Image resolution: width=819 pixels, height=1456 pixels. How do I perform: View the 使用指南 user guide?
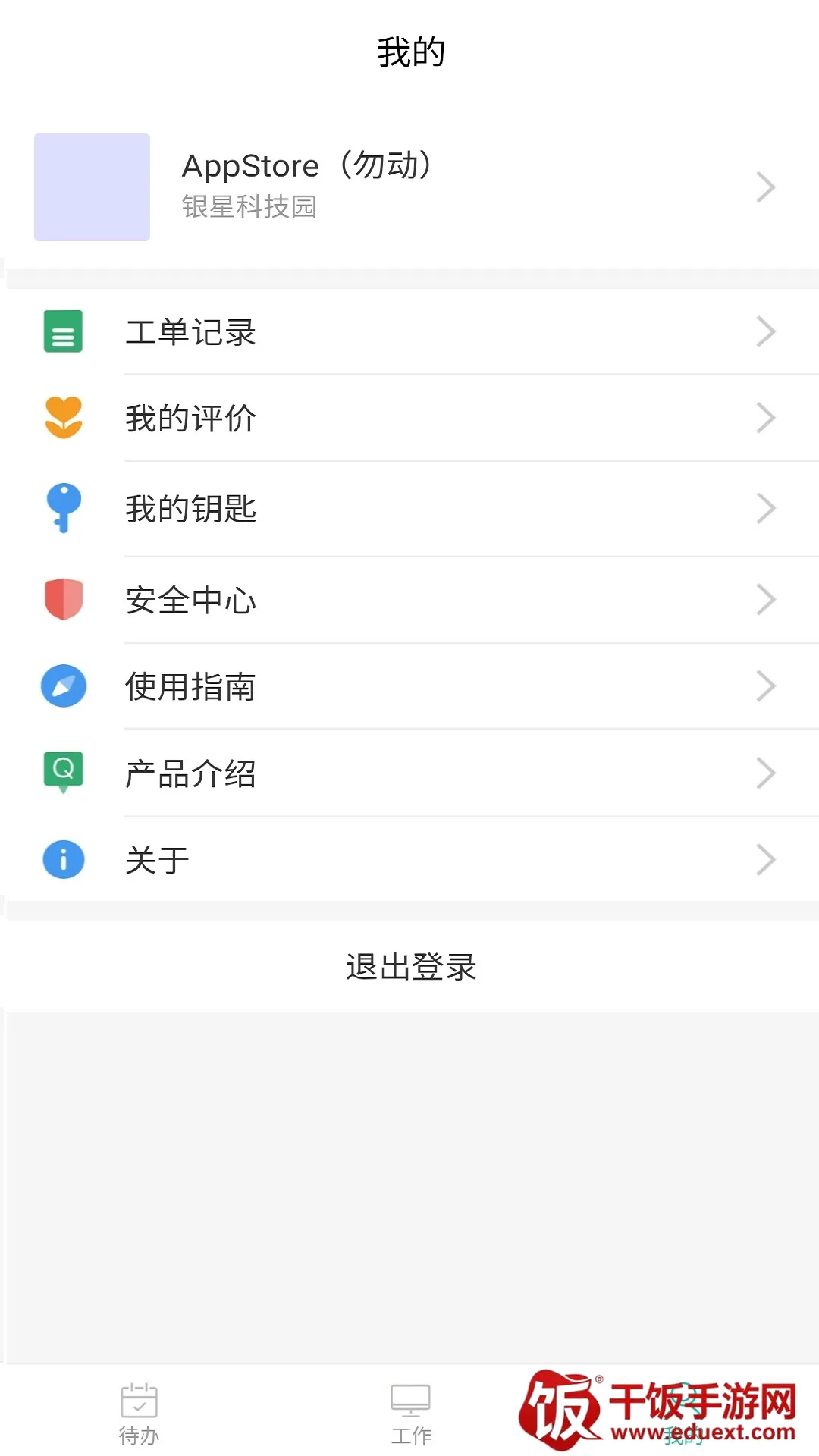point(409,686)
